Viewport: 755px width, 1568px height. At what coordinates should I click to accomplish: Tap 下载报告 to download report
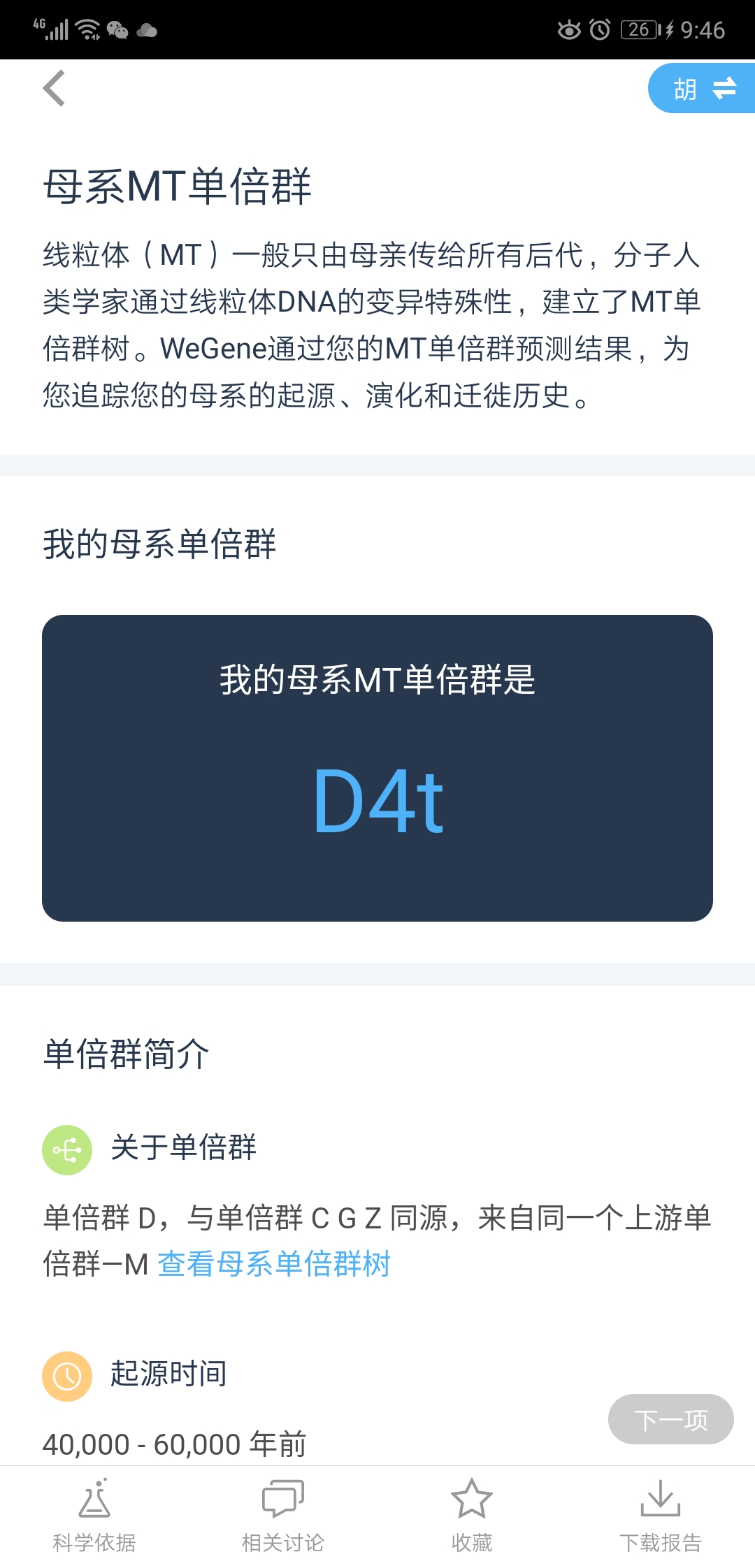tap(661, 1515)
